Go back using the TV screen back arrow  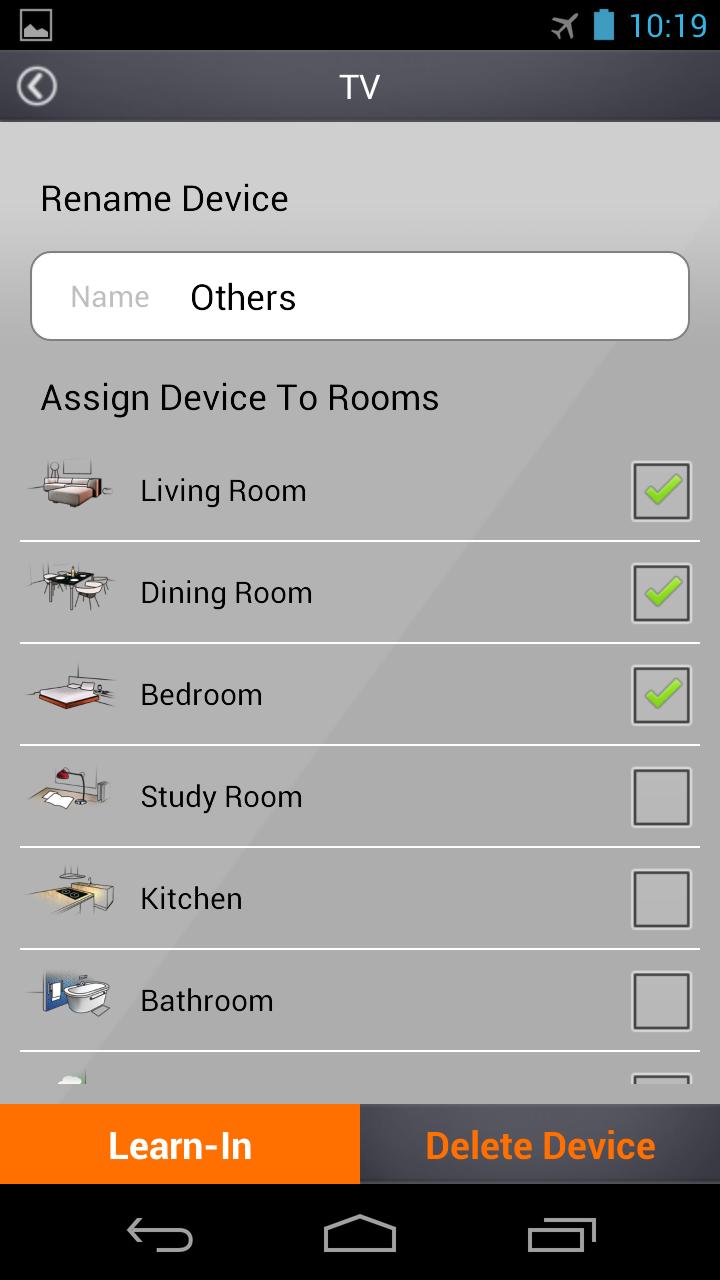click(36, 85)
